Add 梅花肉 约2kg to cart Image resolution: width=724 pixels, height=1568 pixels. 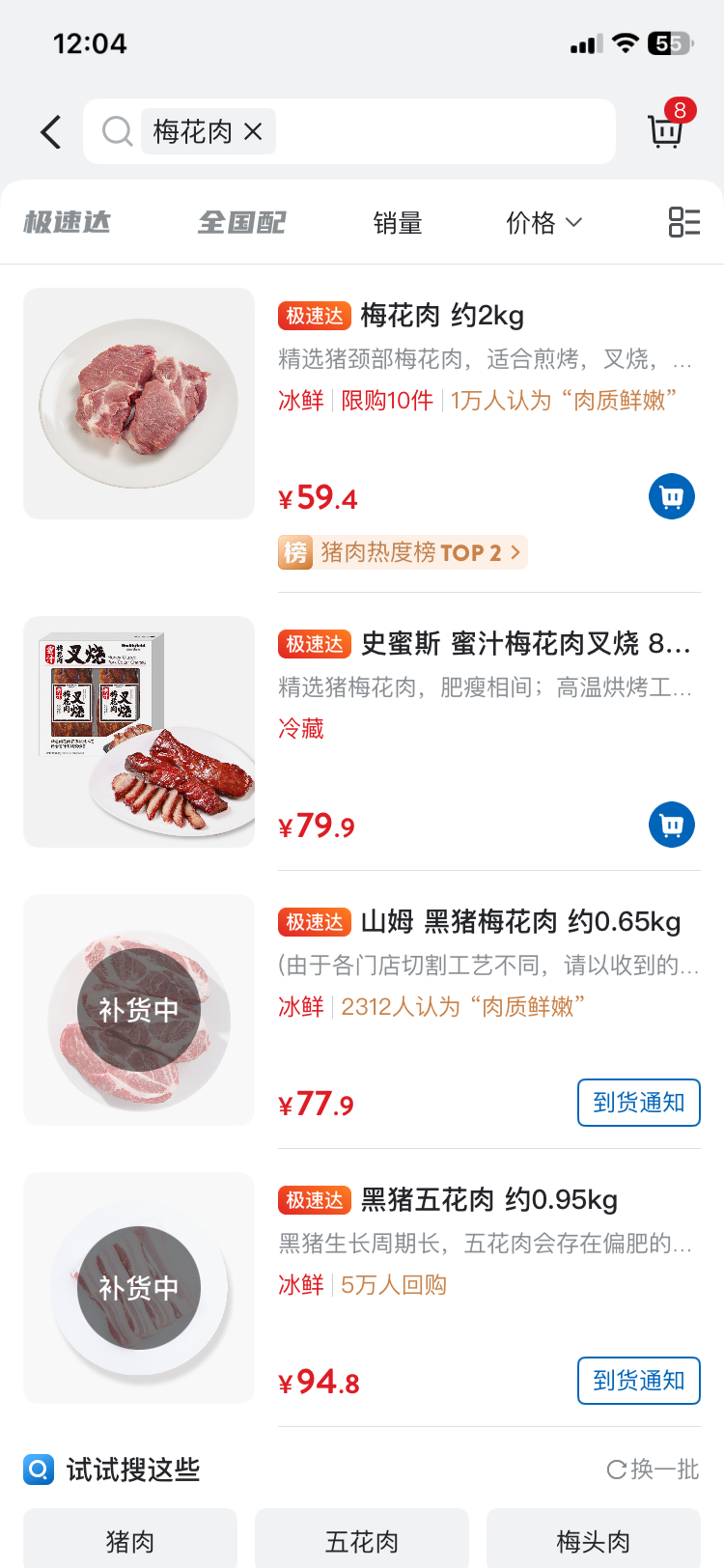(x=672, y=496)
